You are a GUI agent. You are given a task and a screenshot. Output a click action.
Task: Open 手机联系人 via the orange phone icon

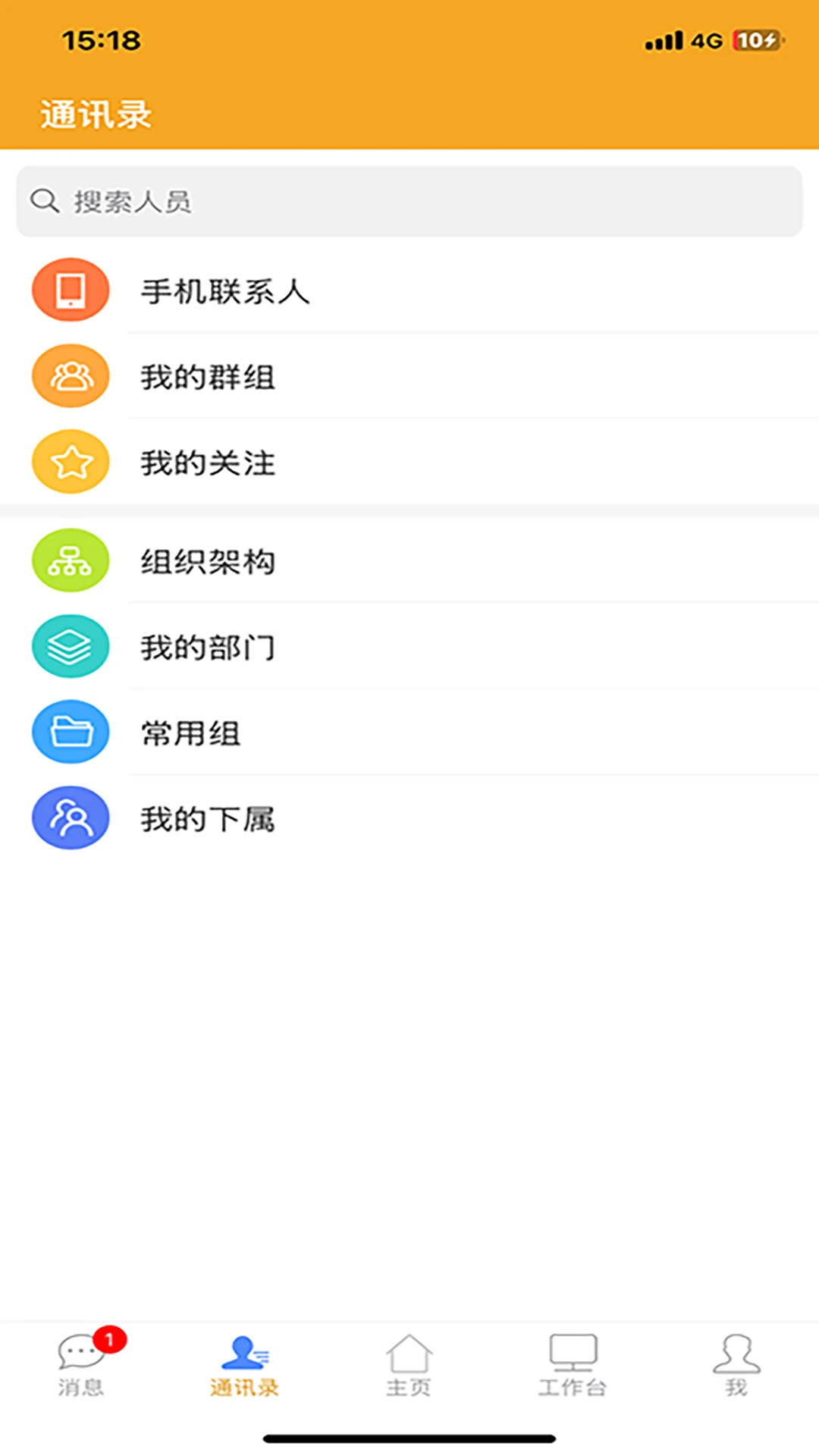[71, 290]
